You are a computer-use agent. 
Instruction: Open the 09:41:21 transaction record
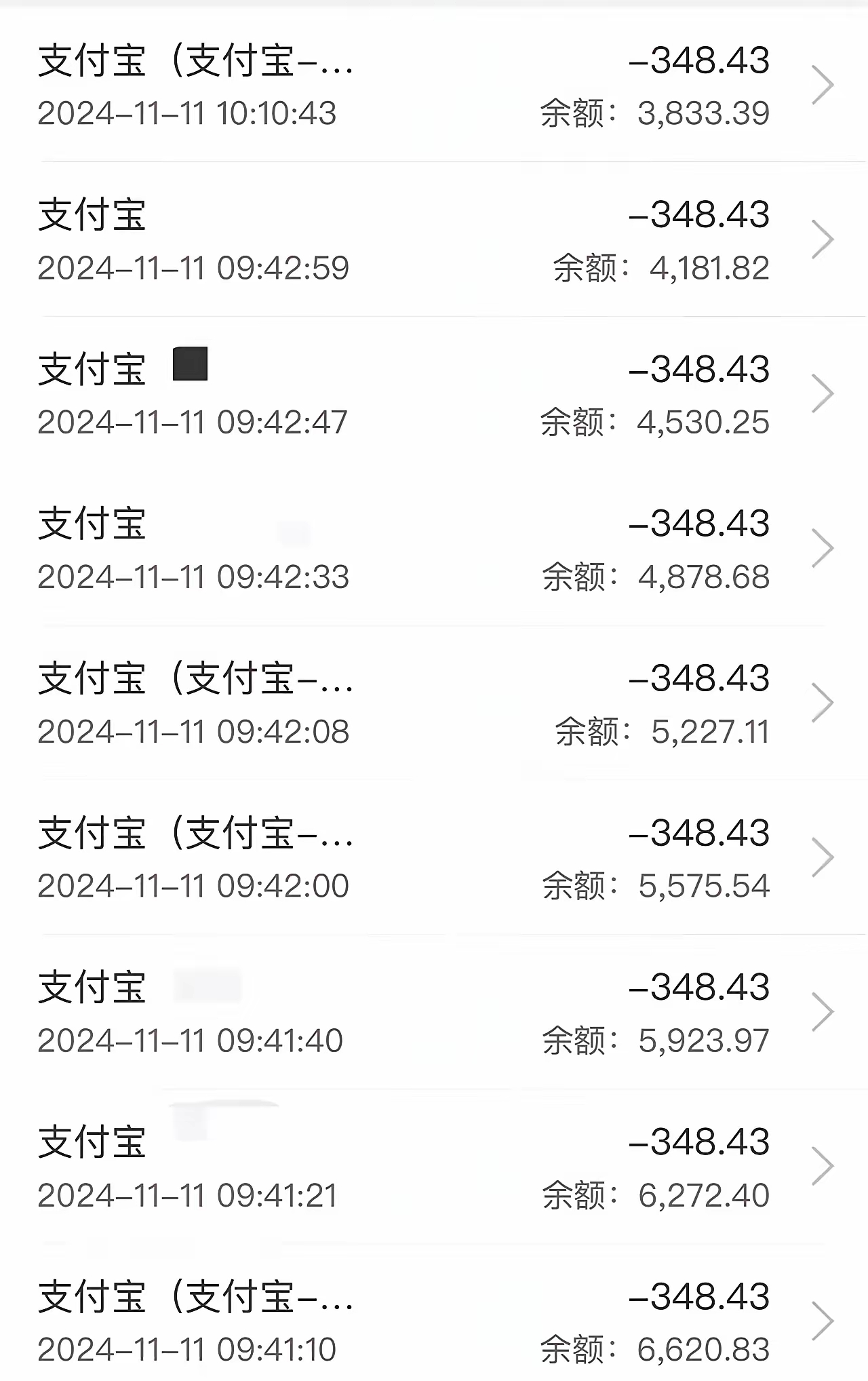(434, 1167)
